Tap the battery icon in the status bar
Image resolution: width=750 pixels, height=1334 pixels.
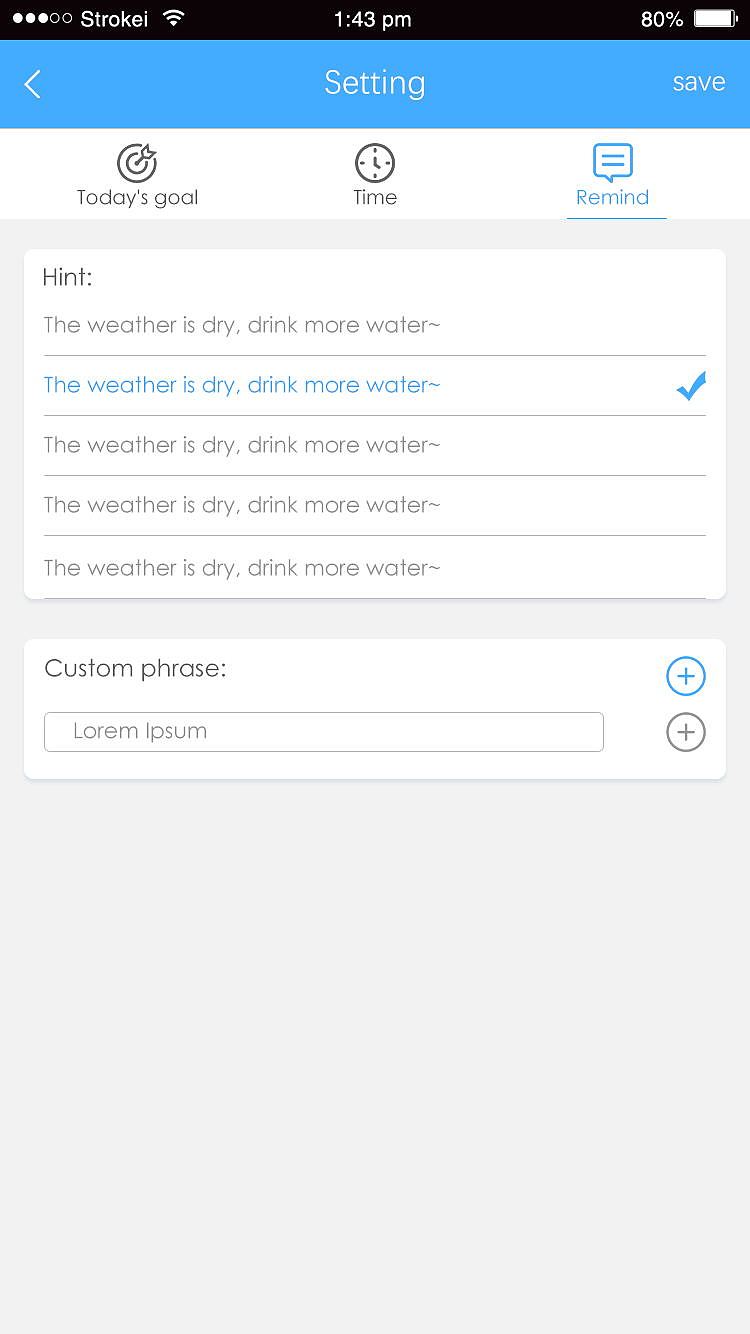point(714,17)
